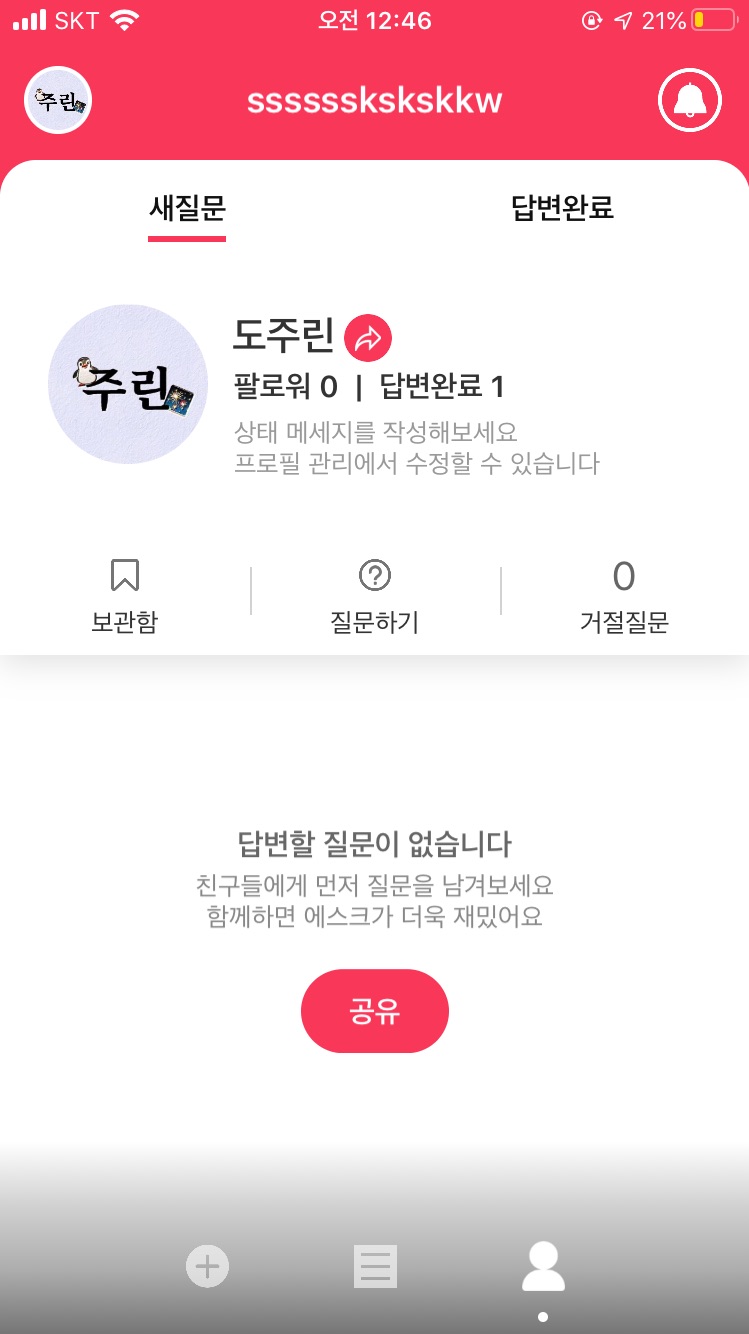Open the plus tab in bottom bar
The height and width of the screenshot is (1334, 749).
207,1267
